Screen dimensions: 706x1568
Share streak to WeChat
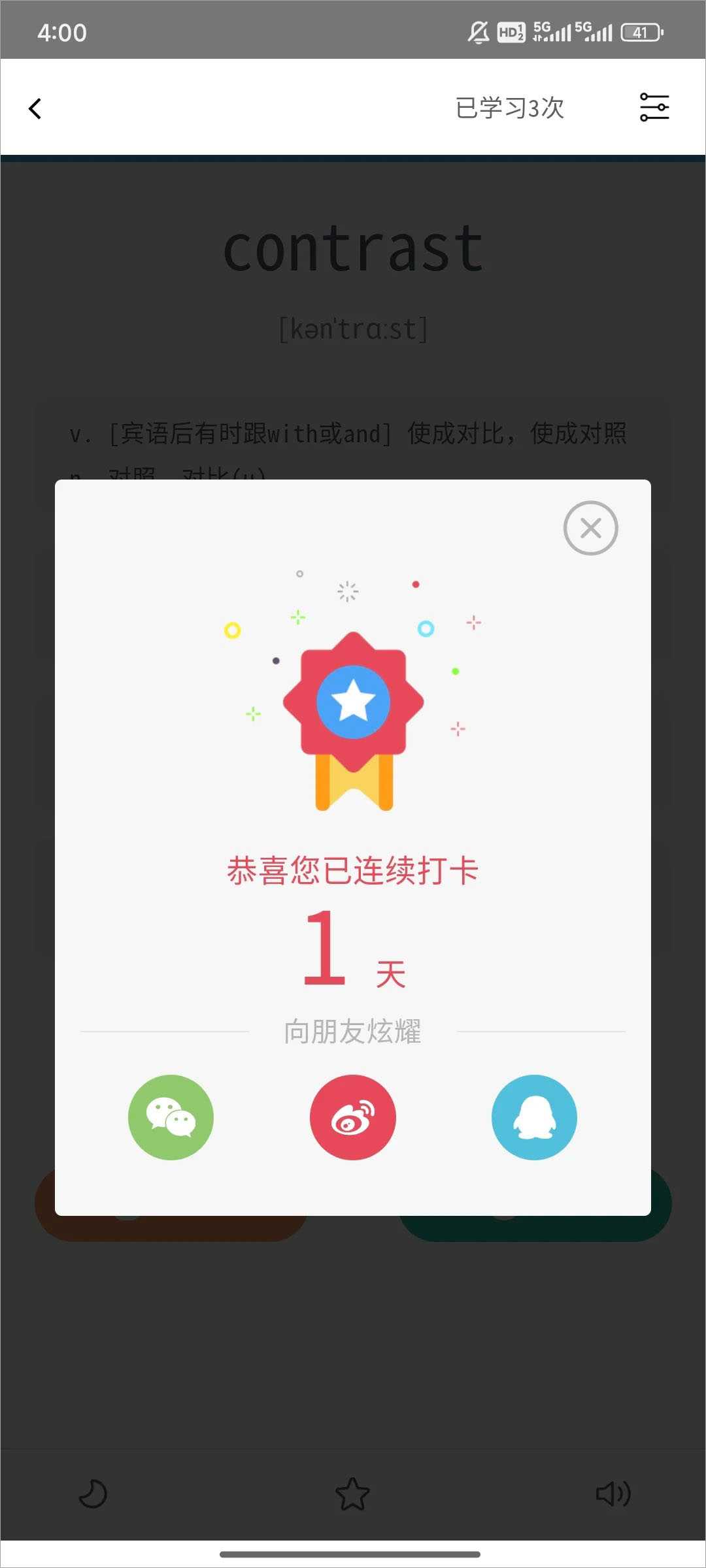(171, 1117)
